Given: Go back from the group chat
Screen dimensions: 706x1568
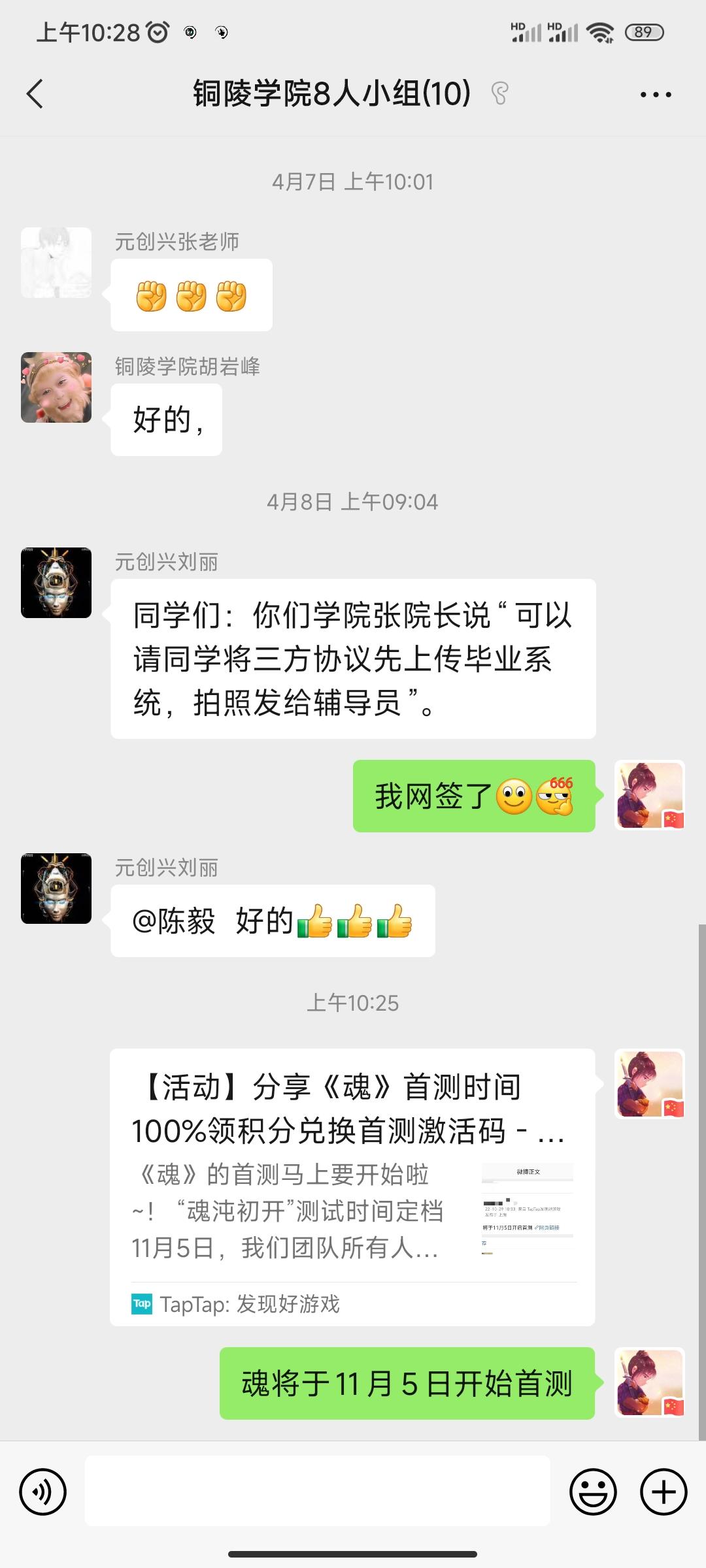Looking at the screenshot, I should [35, 94].
